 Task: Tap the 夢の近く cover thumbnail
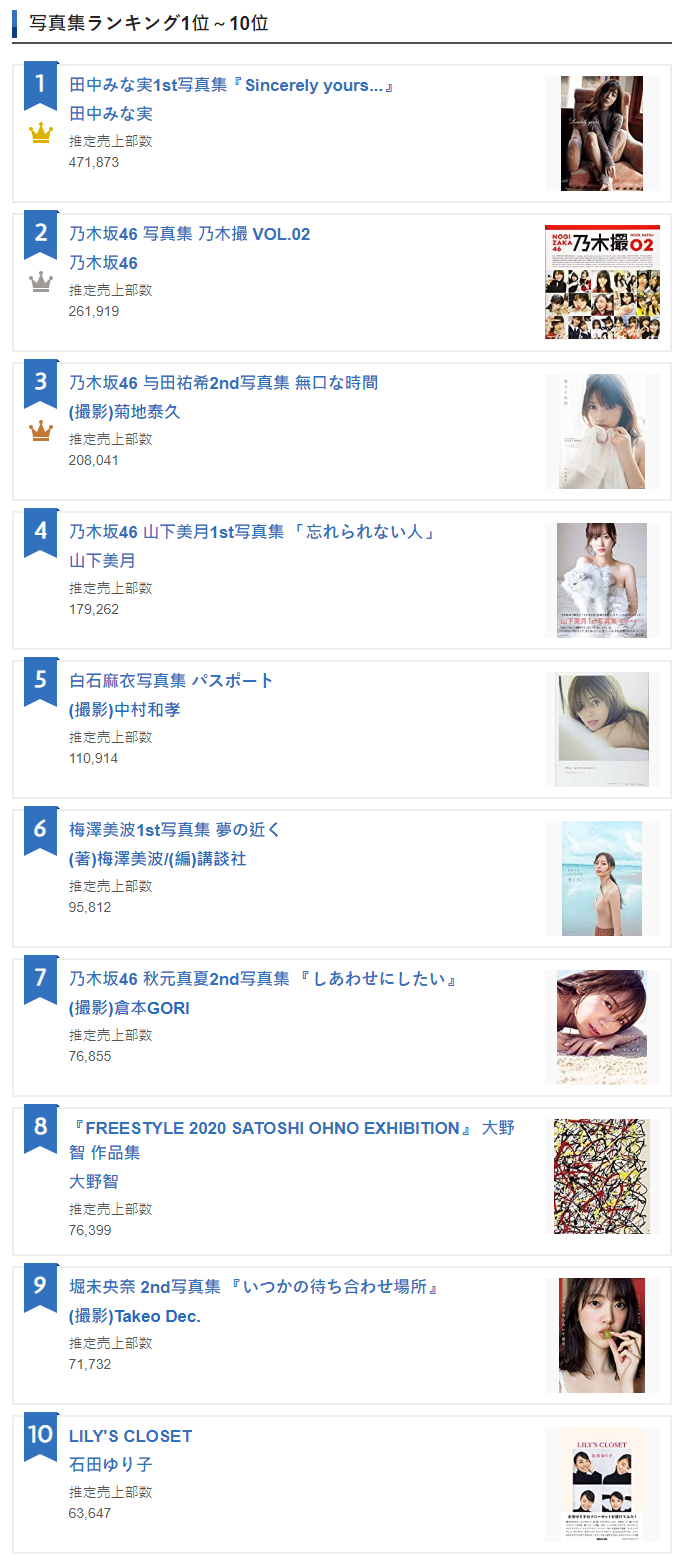[x=602, y=878]
